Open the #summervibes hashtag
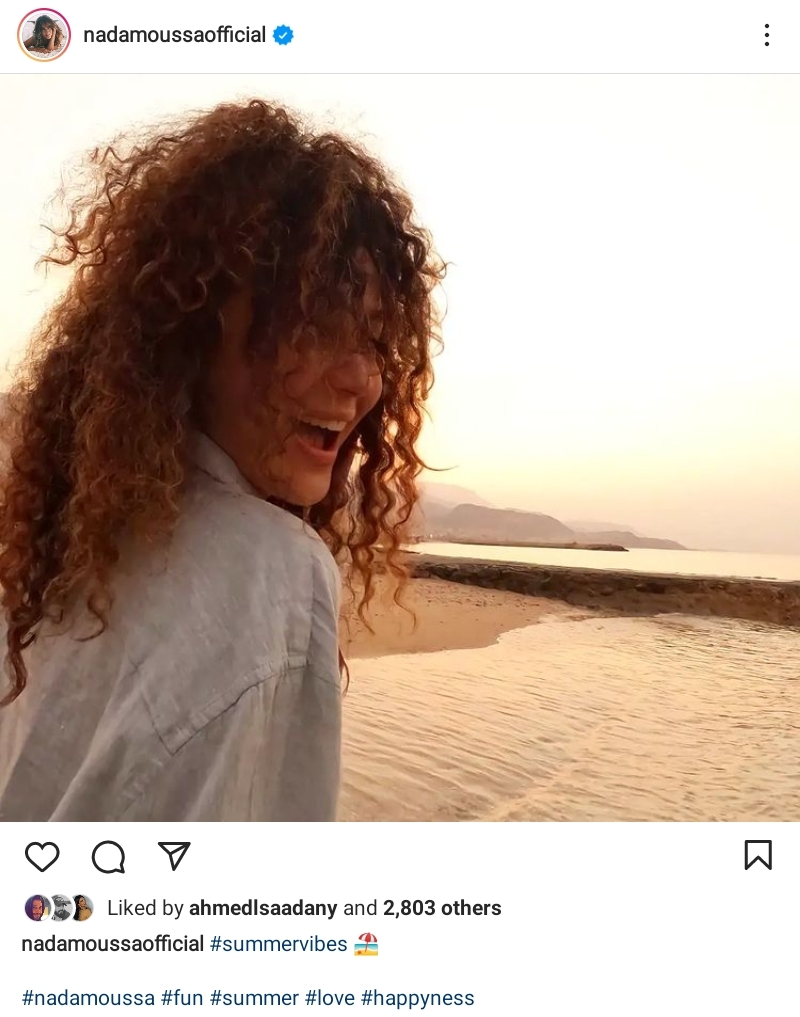Viewport: 800px width, 1017px height. tap(278, 944)
